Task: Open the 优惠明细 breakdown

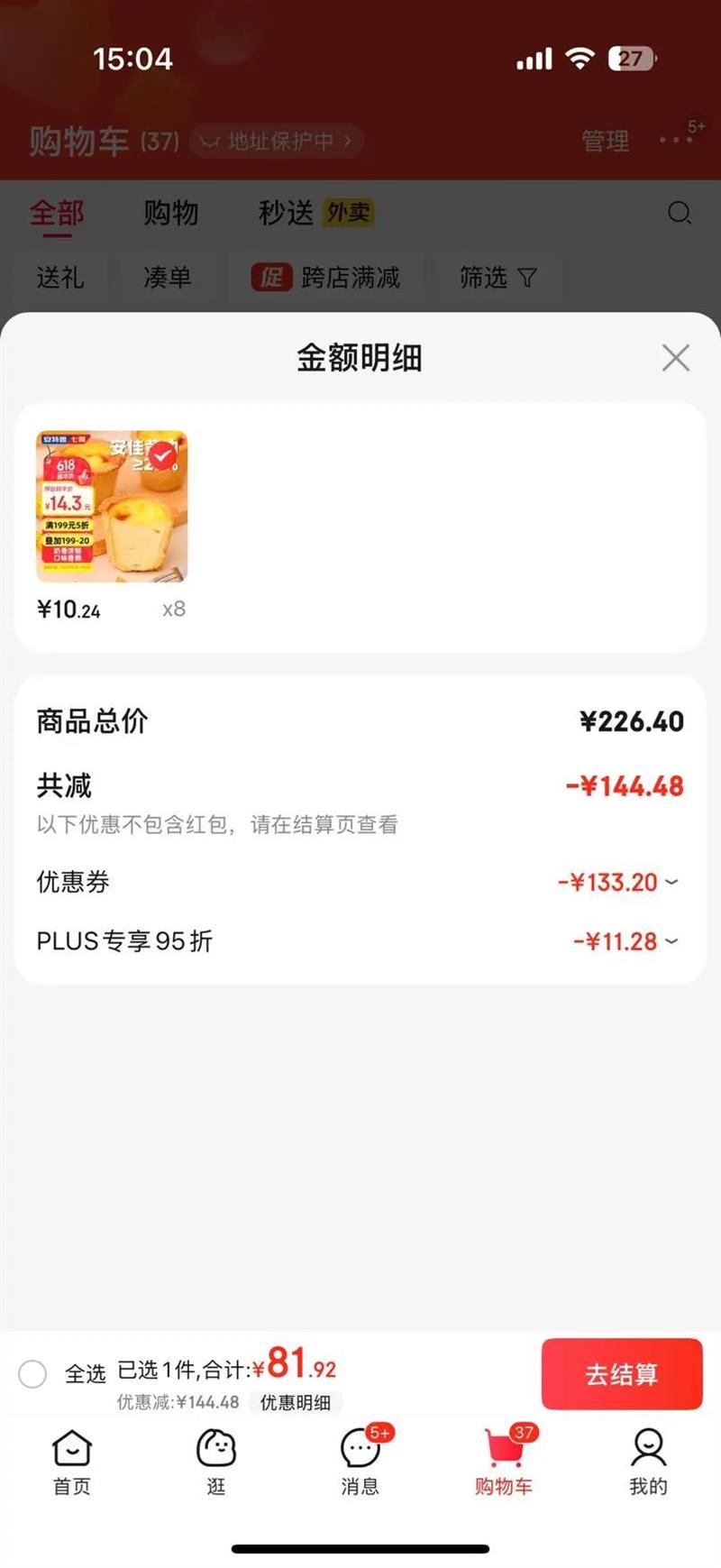Action: [x=296, y=1402]
